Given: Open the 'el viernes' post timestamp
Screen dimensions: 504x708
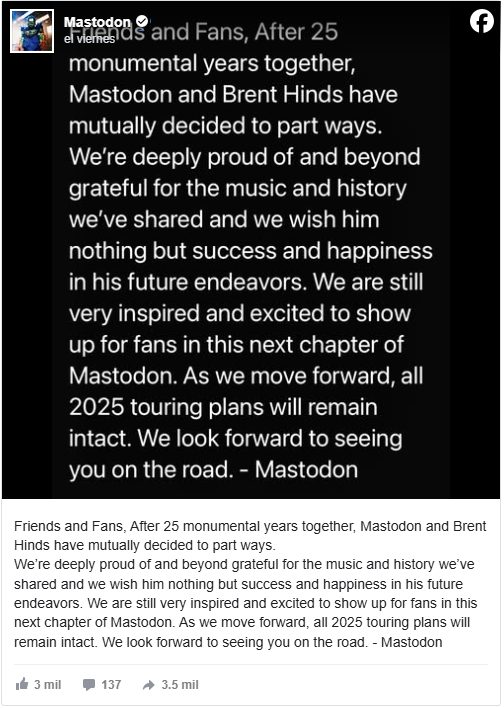Looking at the screenshot, I should 89,39.
